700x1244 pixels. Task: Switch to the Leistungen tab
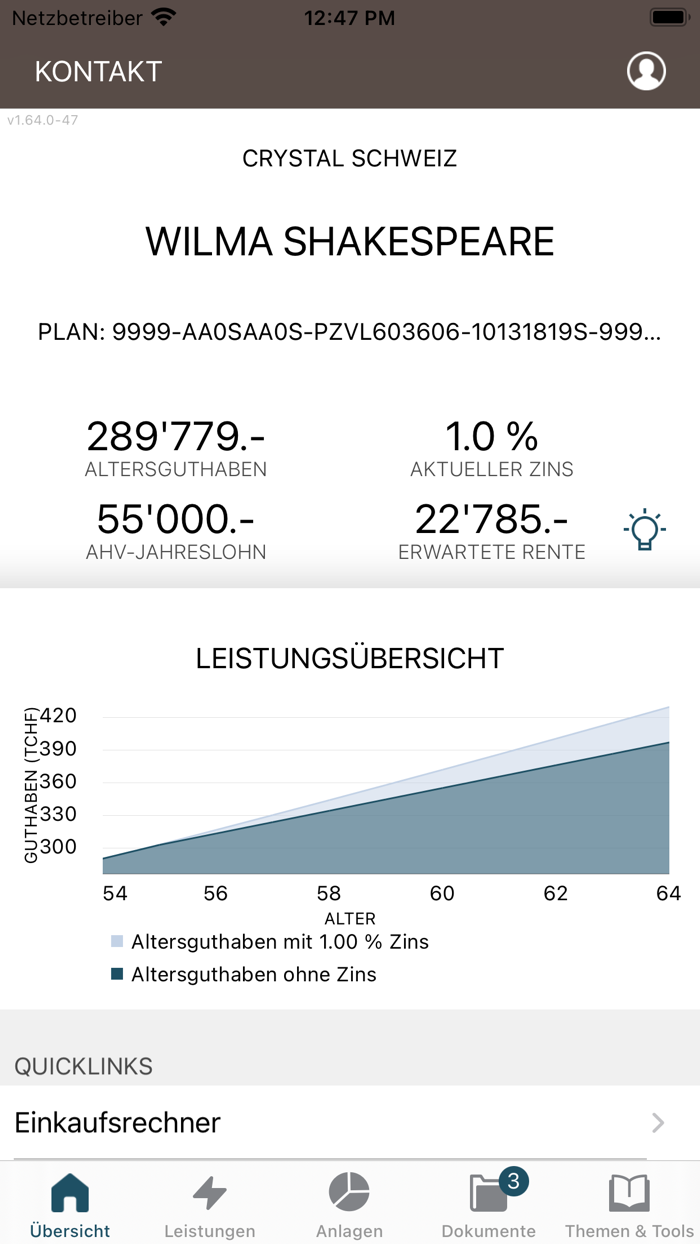point(209,1204)
